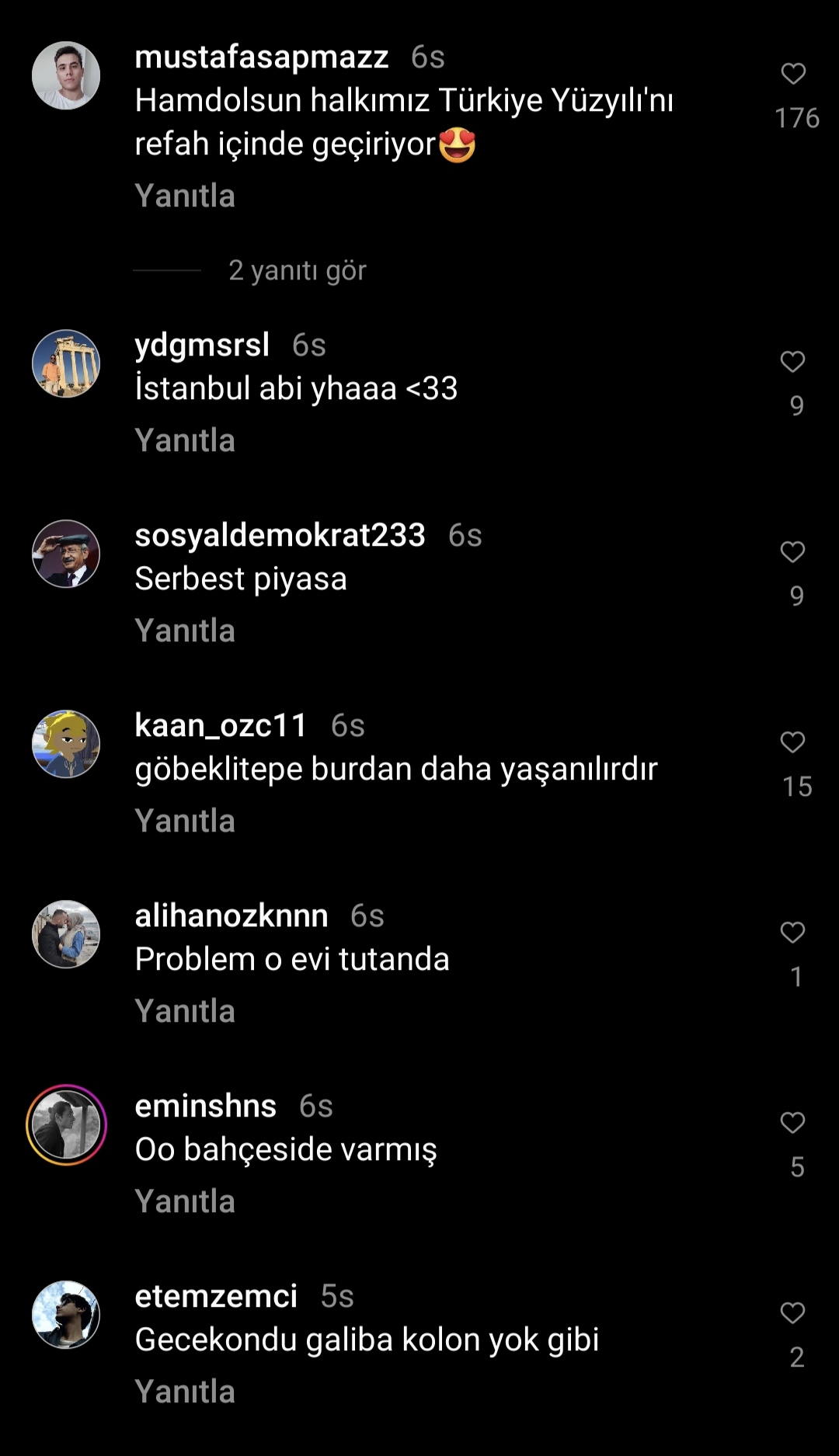Reply to mustafasapmazz's comment
The height and width of the screenshot is (1456, 839).
click(x=185, y=196)
